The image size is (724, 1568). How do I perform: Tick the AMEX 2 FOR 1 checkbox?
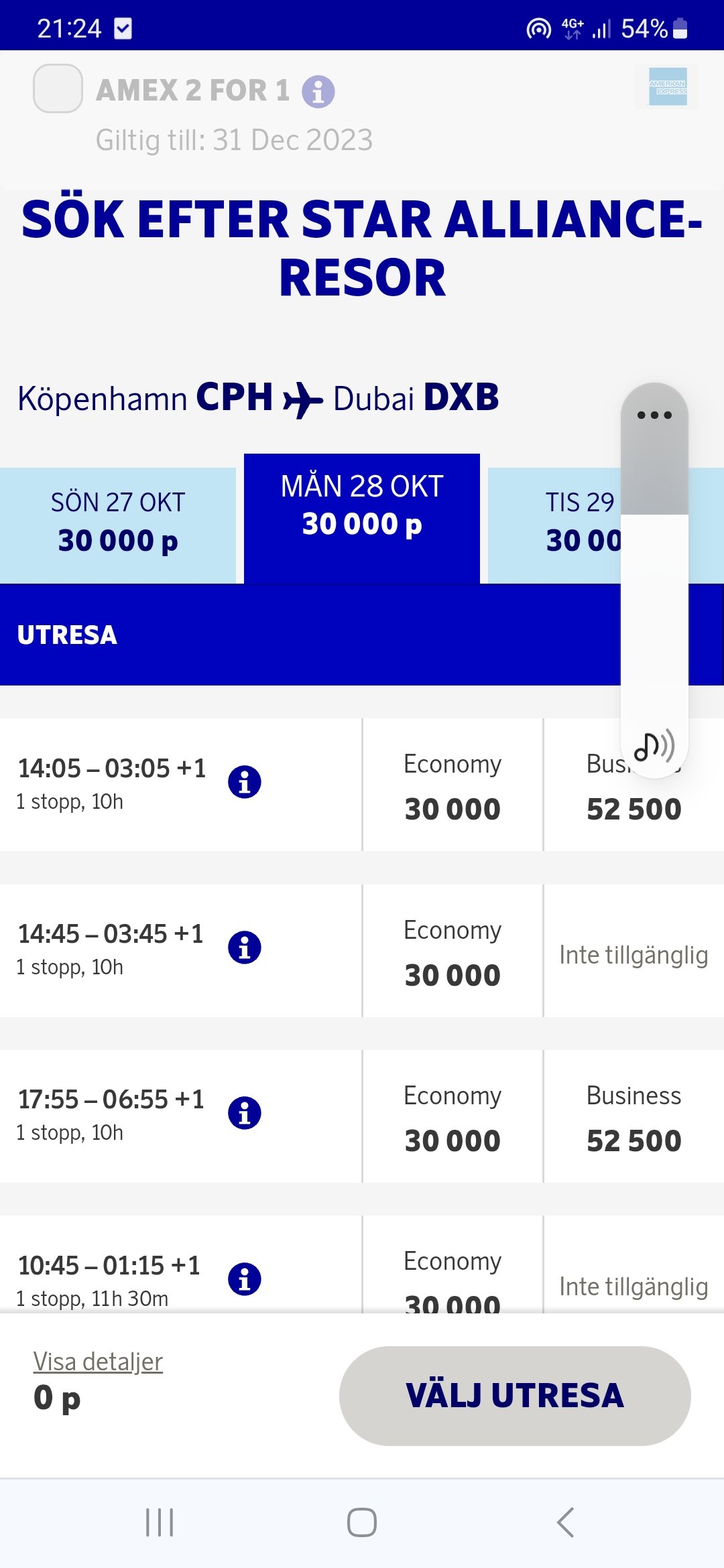coord(58,88)
